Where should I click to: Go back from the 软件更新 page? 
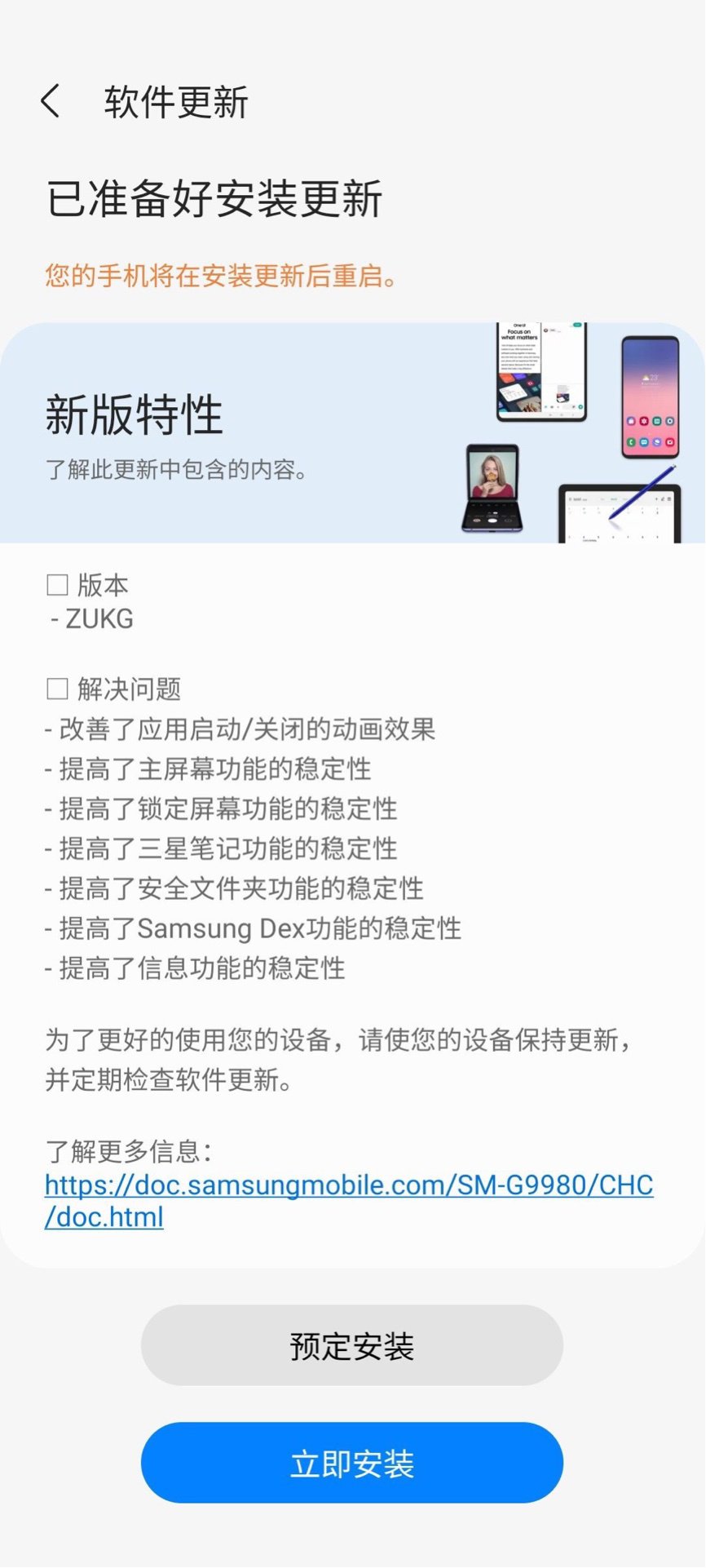tap(51, 102)
